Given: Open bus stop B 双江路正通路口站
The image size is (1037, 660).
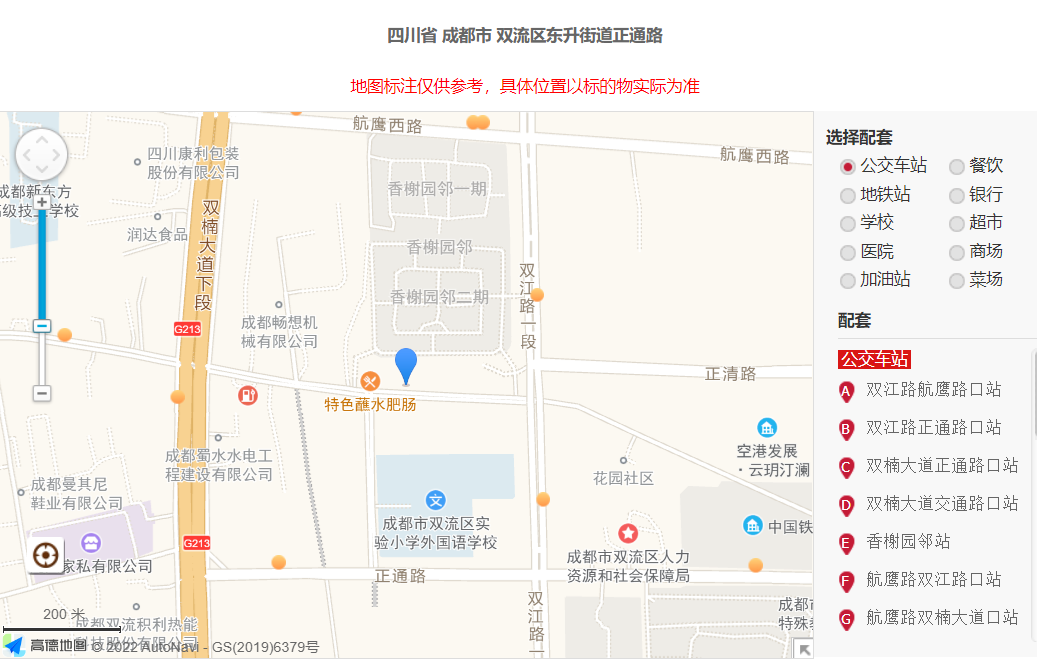Looking at the screenshot, I should point(933,428).
